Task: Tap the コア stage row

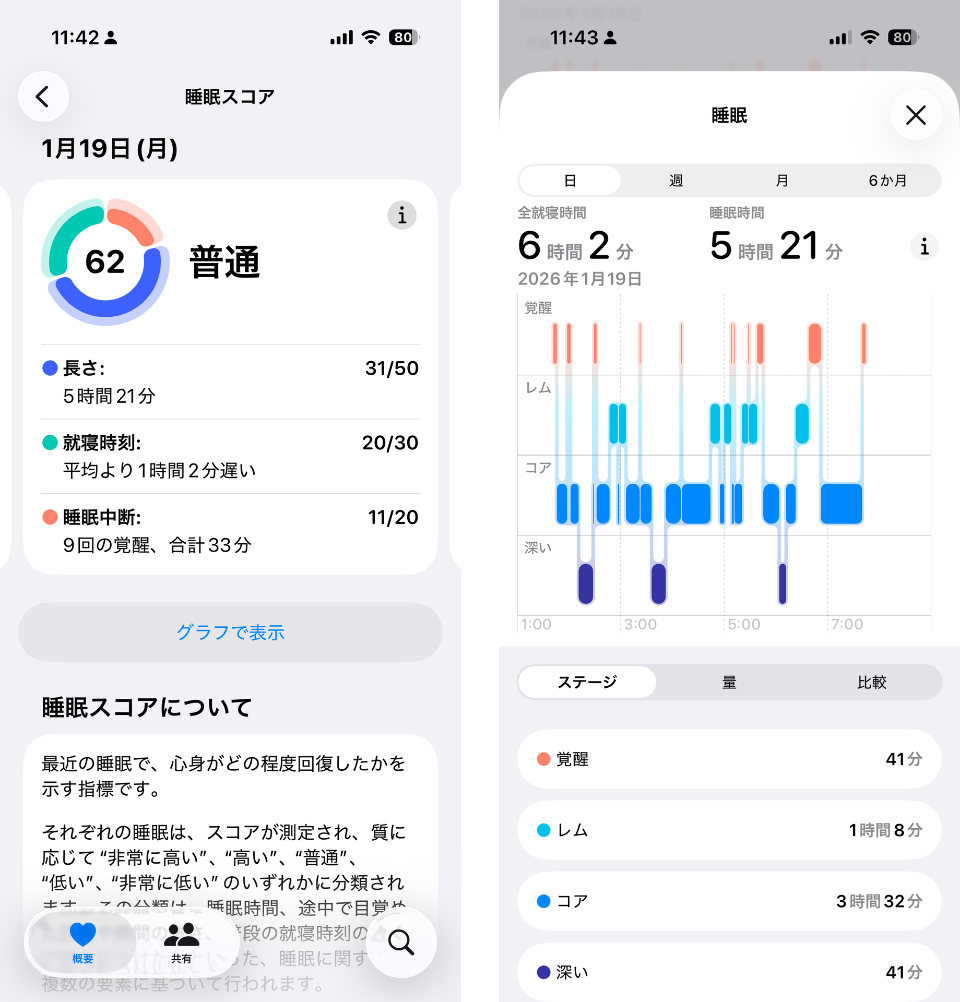Action: [729, 901]
